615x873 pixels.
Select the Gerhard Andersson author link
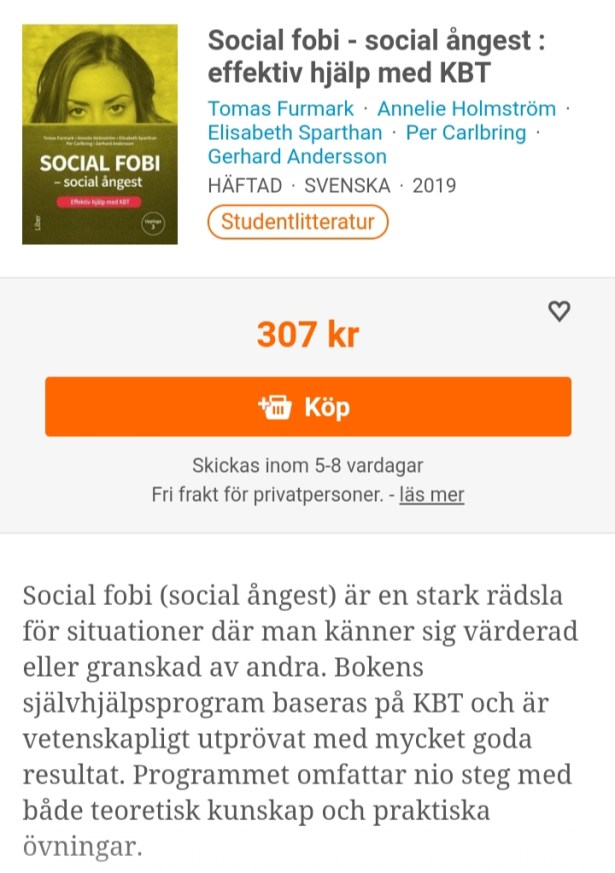(297, 157)
